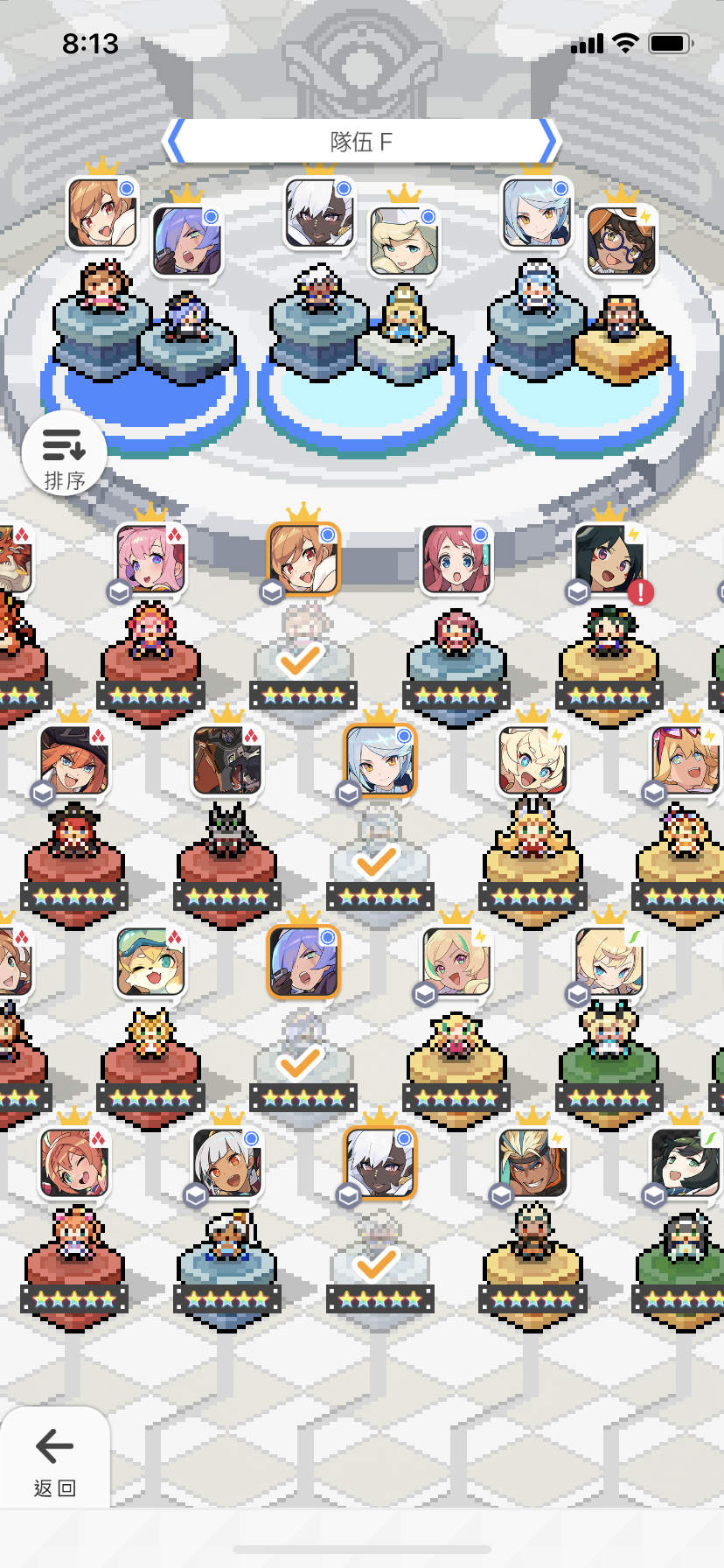Select the red-haired hero on blue pedestal
This screenshot has width=724, height=1568.
456,560
